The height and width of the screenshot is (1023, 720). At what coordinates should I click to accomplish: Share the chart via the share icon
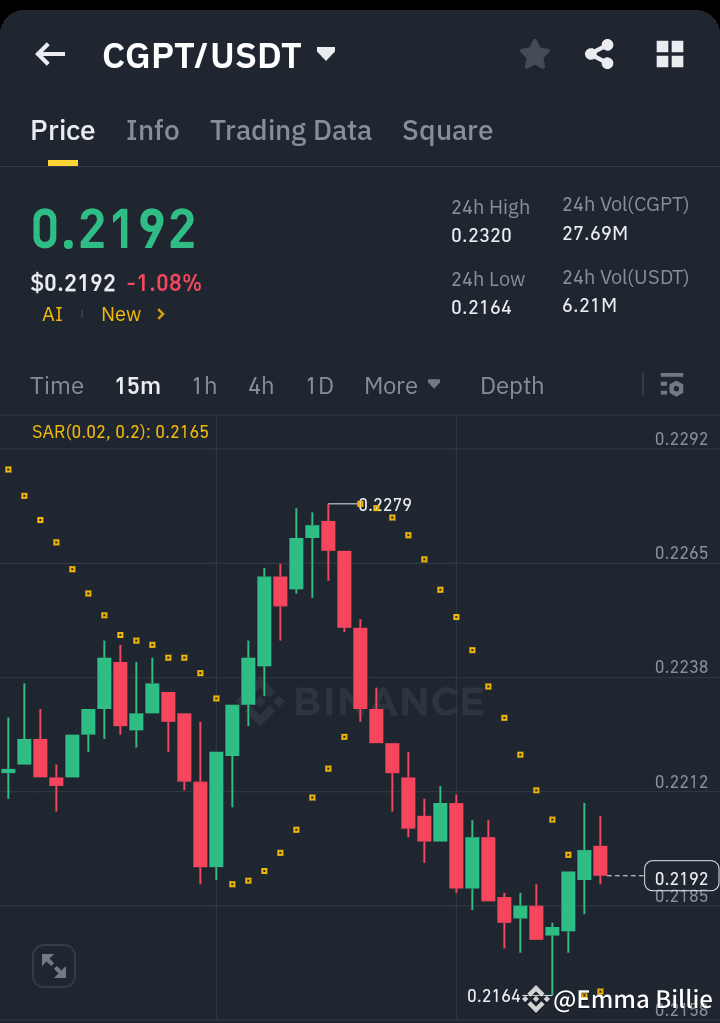click(x=600, y=56)
